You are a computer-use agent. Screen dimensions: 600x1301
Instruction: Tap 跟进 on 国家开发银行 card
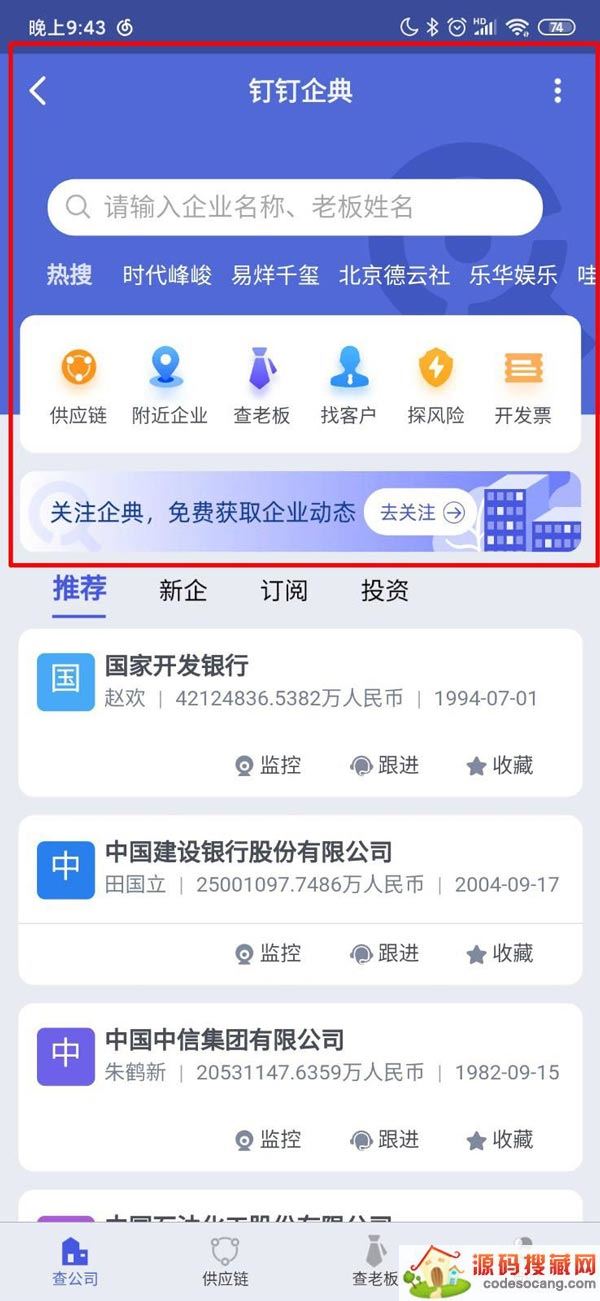coord(384,765)
